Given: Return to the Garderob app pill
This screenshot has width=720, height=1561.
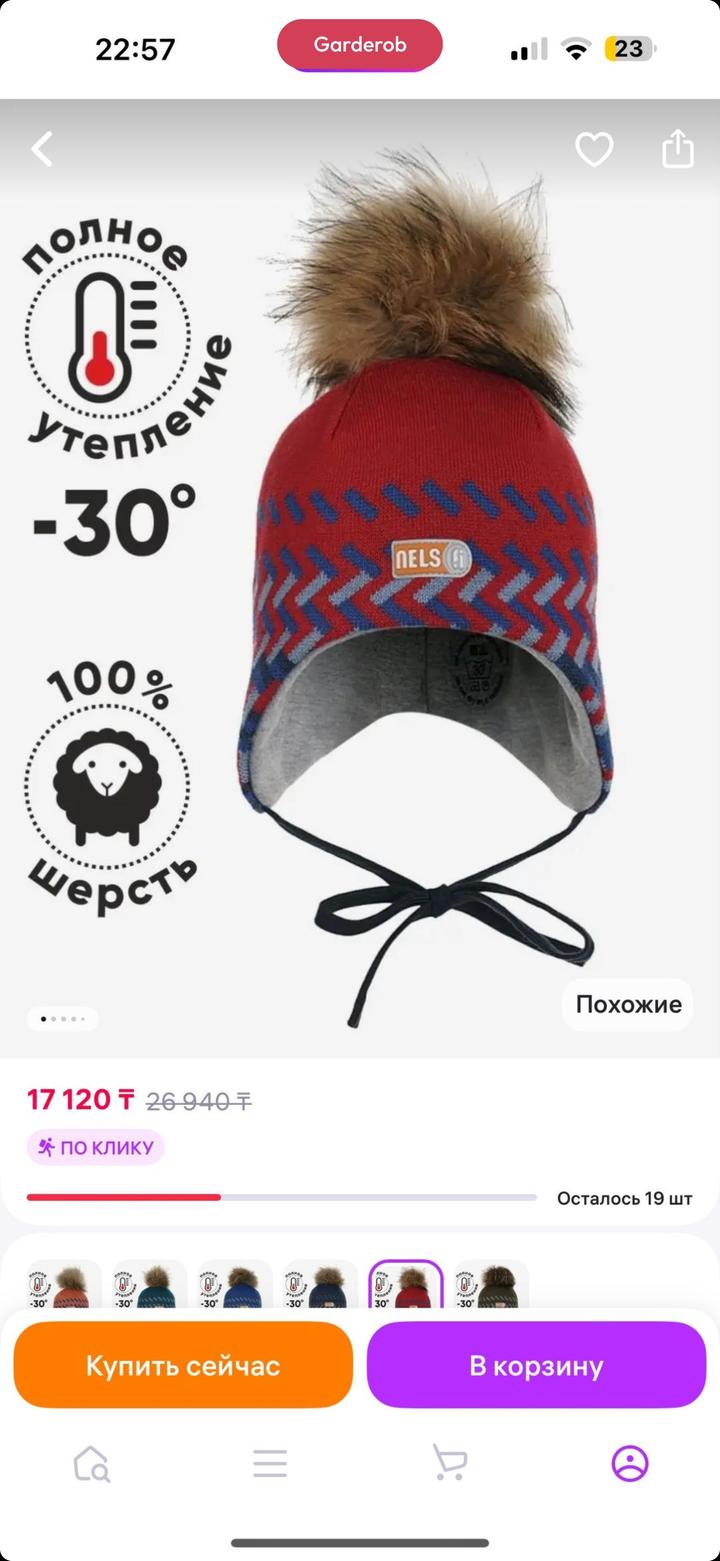Looking at the screenshot, I should click(x=360, y=45).
